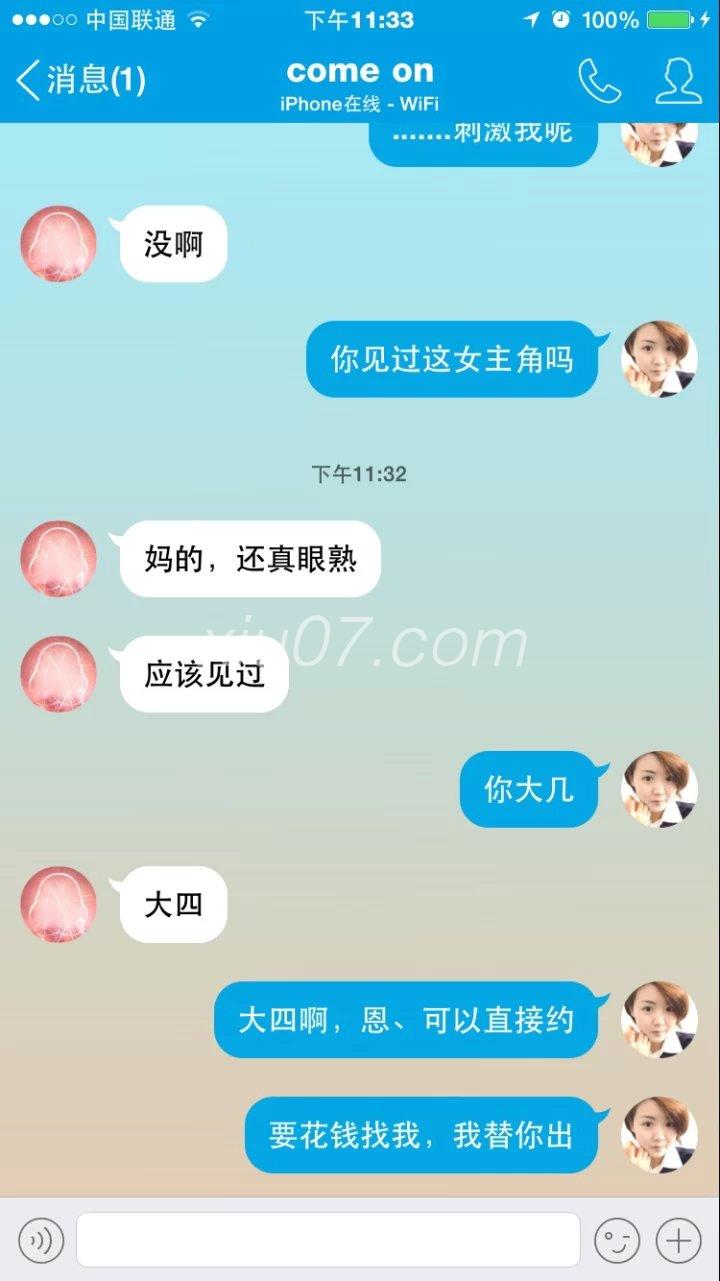Open the plus attachments menu
This screenshot has width=720, height=1281.
(679, 1241)
